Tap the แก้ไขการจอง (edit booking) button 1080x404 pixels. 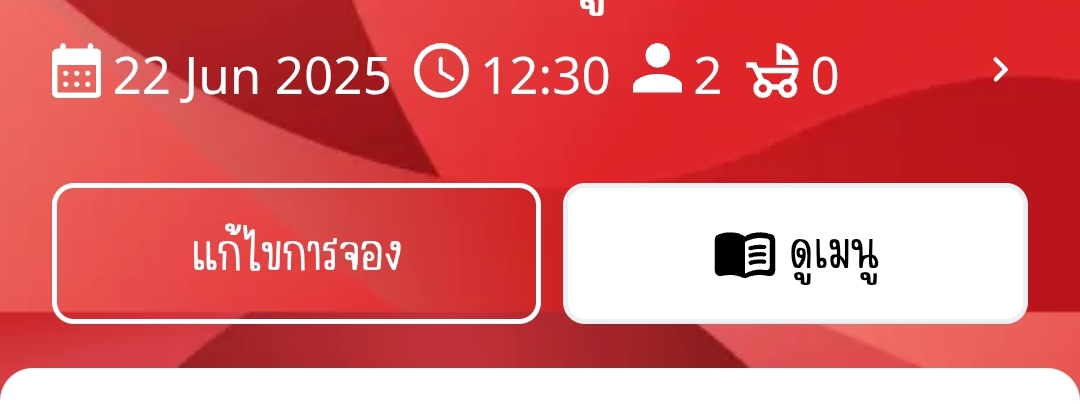(x=296, y=254)
